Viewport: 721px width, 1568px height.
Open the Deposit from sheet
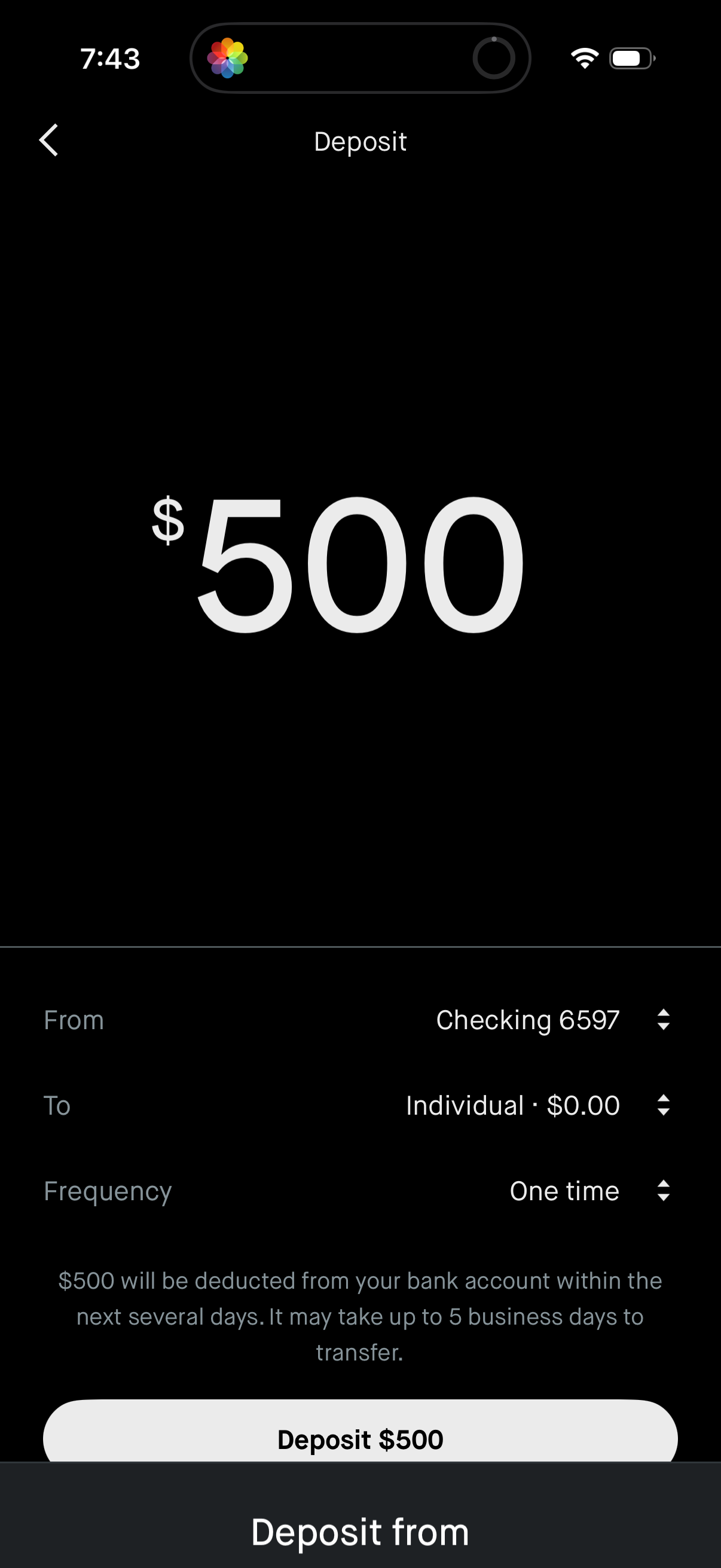click(360, 1532)
